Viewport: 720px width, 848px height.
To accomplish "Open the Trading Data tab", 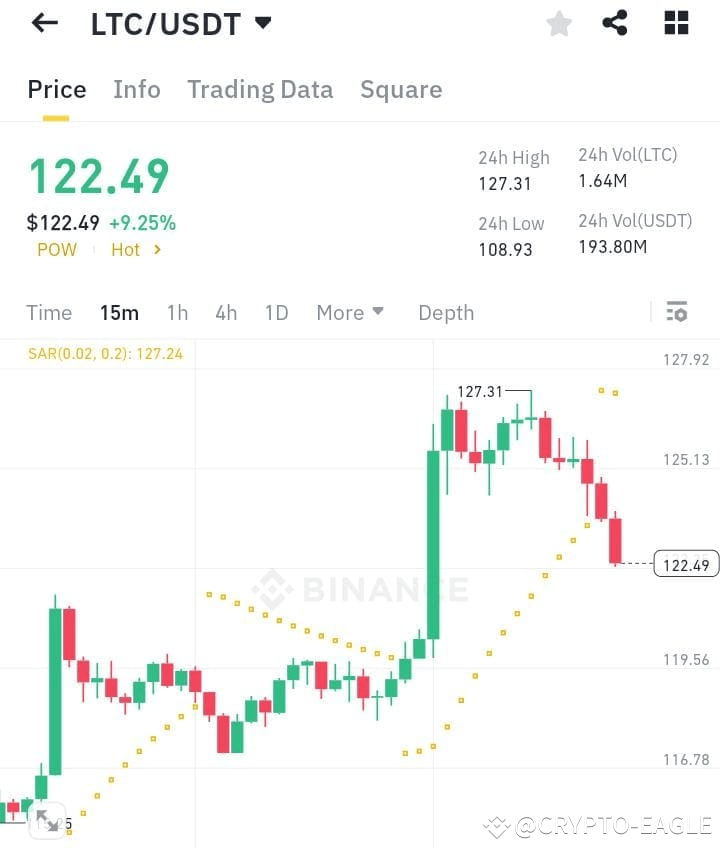I will [260, 89].
